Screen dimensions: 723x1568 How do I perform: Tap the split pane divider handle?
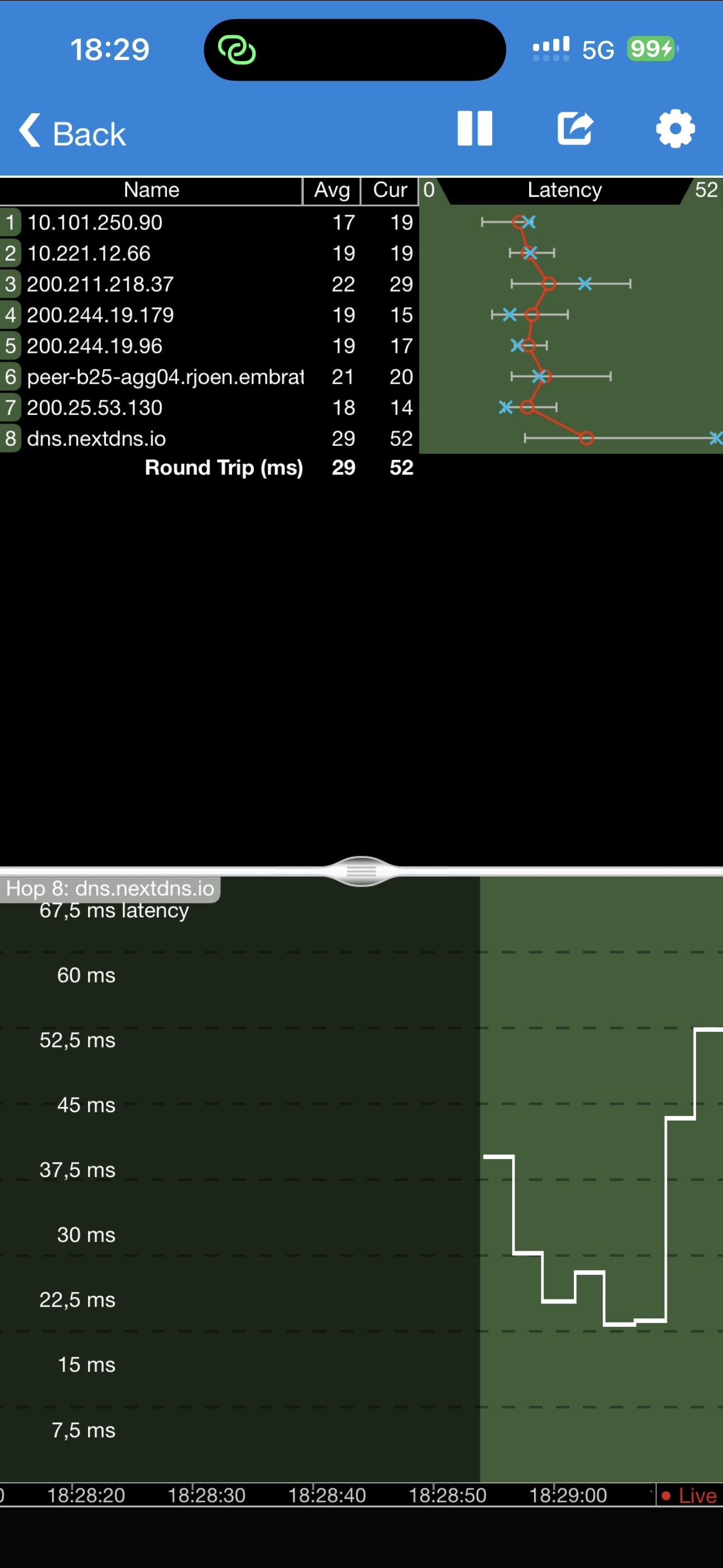[361, 871]
